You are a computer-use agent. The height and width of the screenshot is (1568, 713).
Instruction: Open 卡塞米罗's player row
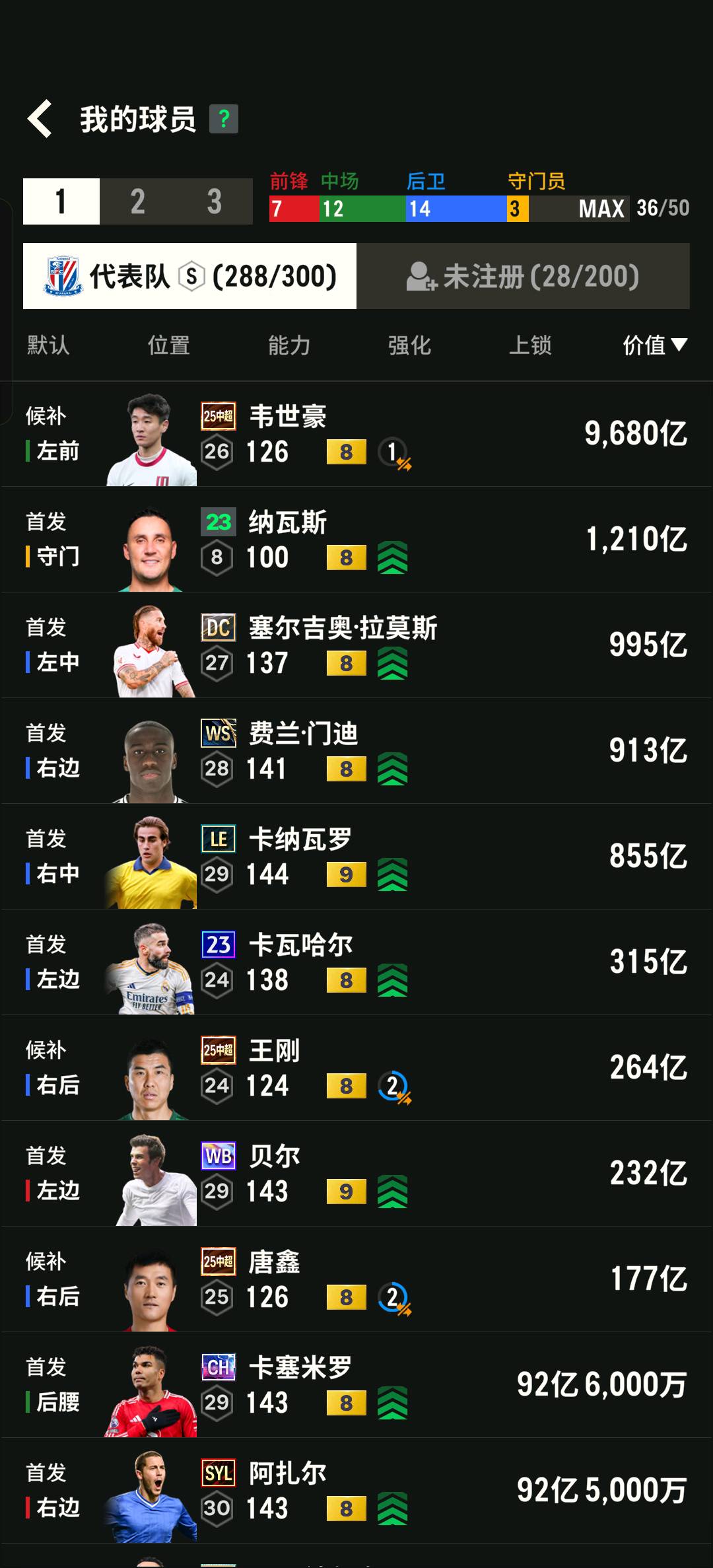[x=356, y=1386]
